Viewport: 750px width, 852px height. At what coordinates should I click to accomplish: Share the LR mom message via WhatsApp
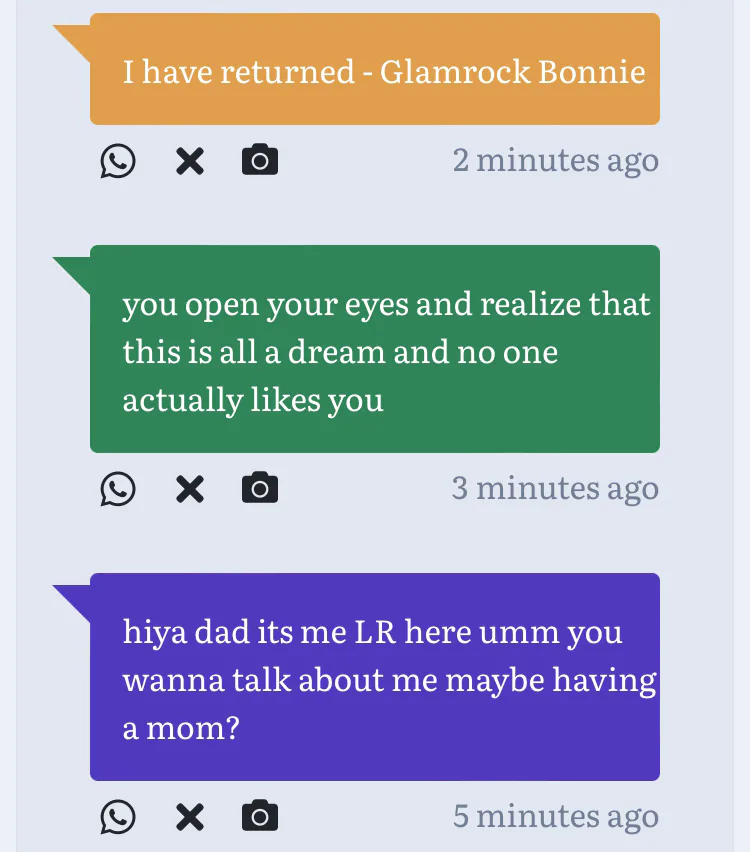point(118,816)
